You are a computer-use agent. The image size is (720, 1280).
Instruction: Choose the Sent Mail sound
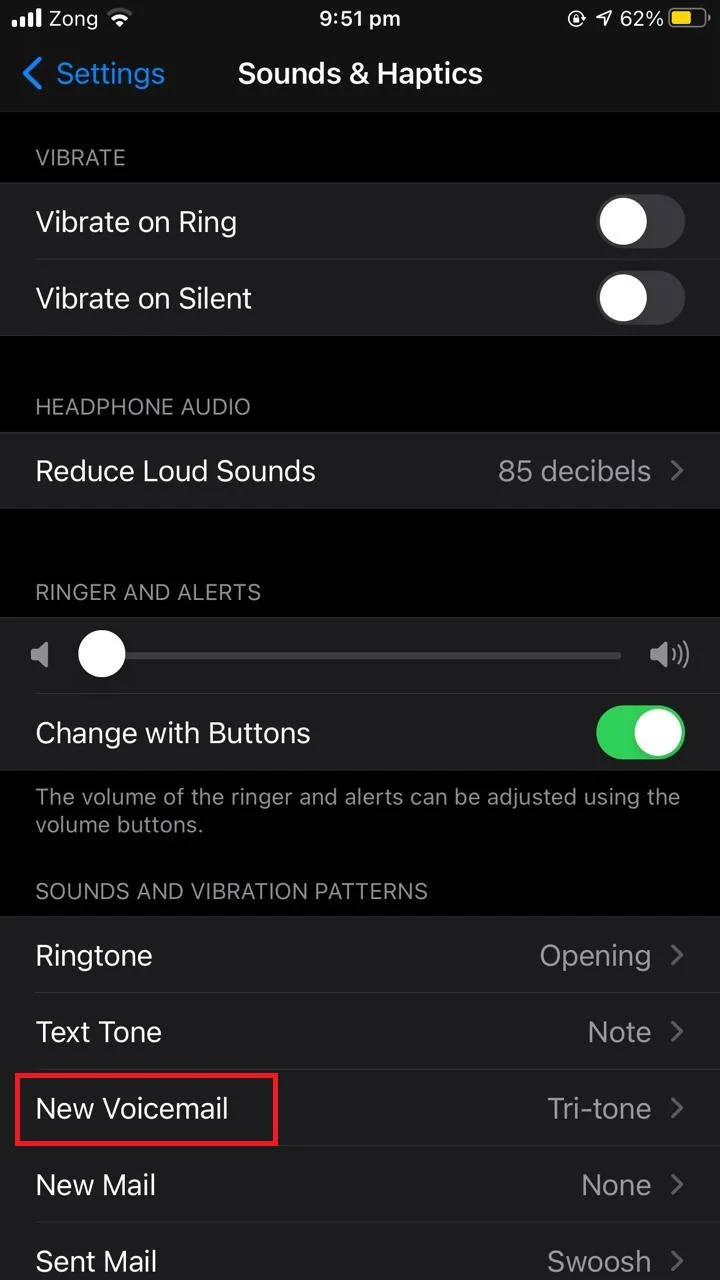pyautogui.click(x=360, y=1256)
